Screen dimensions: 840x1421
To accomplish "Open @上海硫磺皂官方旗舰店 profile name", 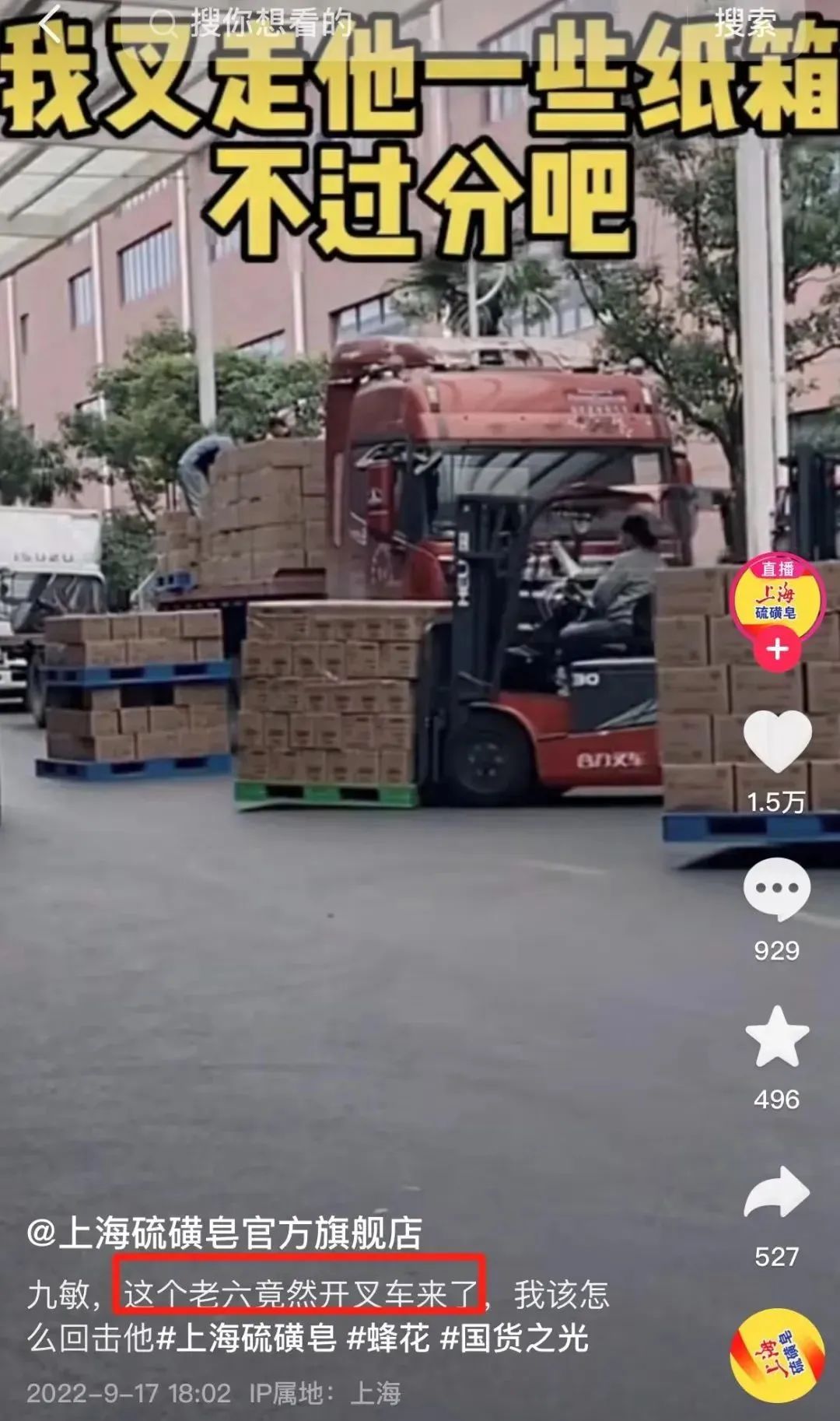I will coord(225,1232).
